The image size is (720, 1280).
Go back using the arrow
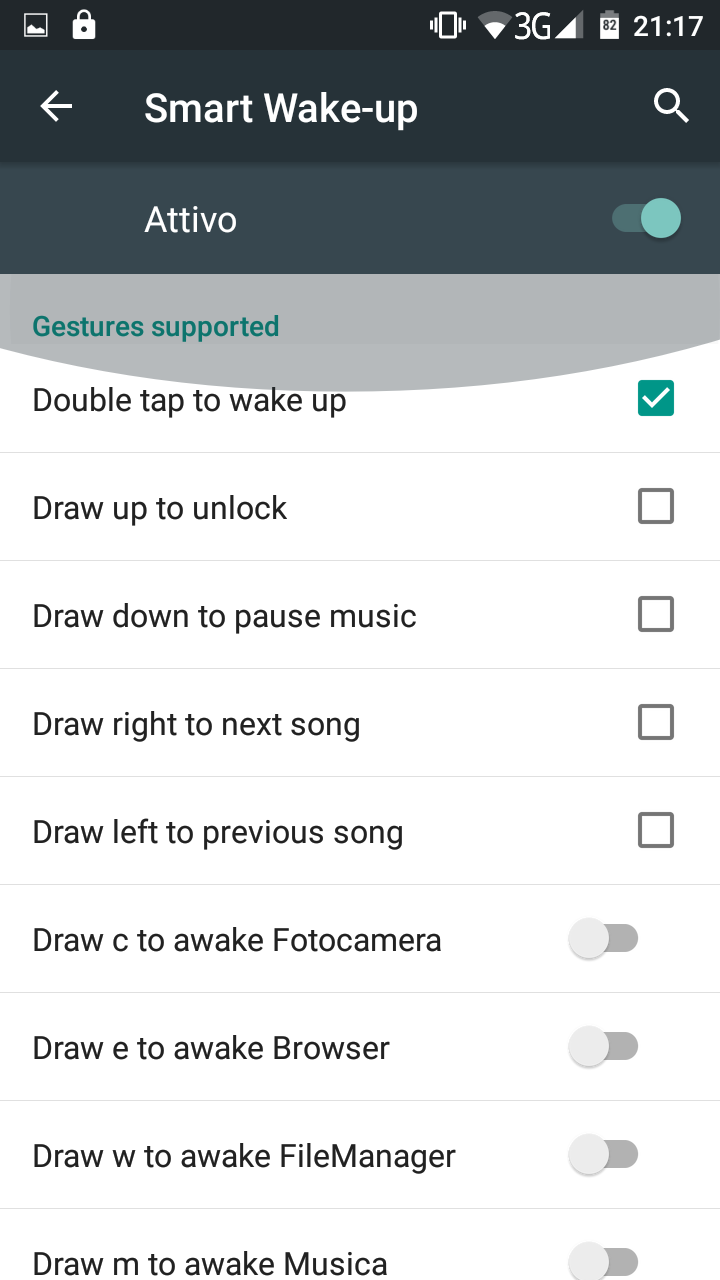[x=56, y=107]
